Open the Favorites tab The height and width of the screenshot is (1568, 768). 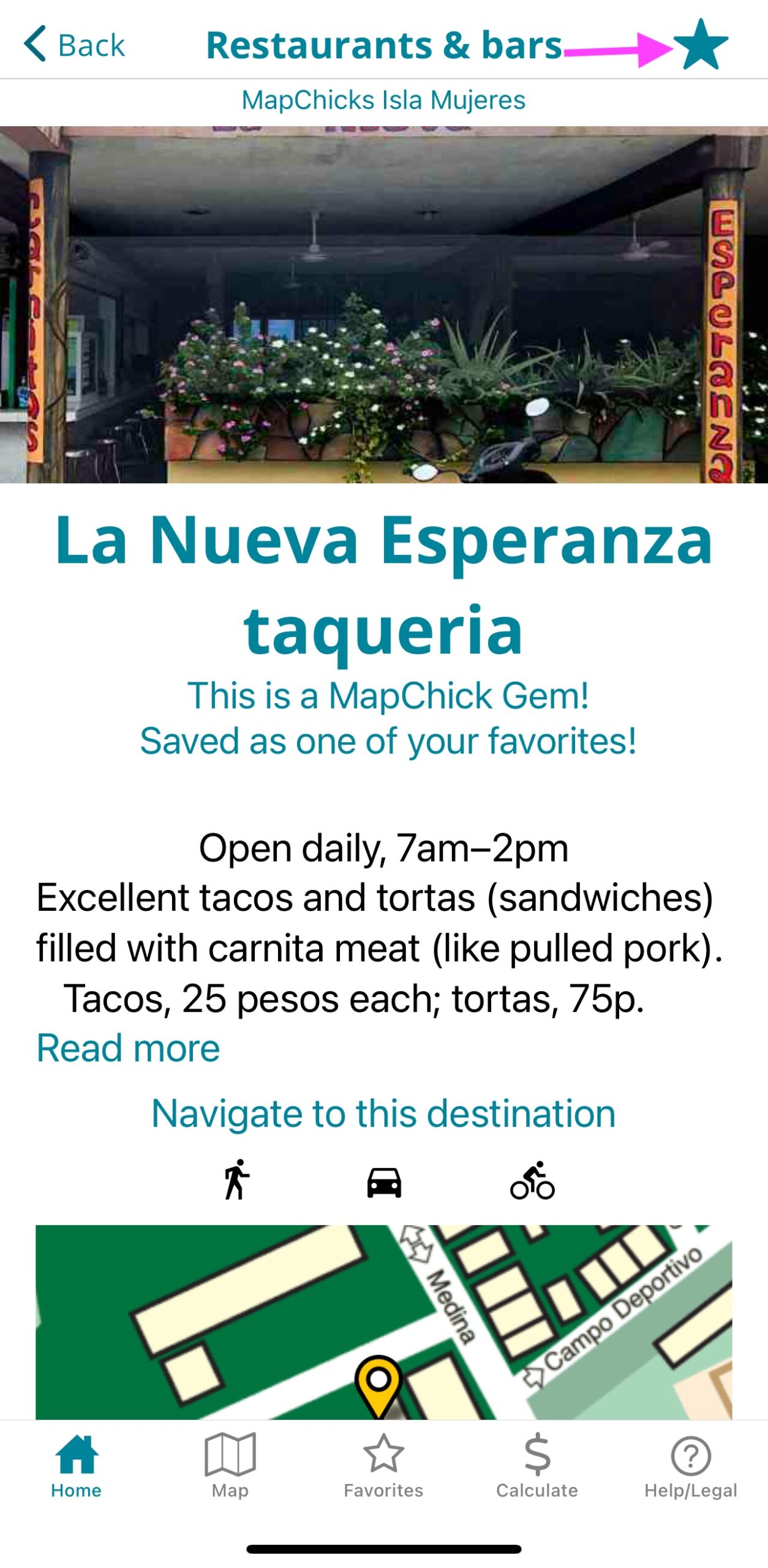[383, 1465]
